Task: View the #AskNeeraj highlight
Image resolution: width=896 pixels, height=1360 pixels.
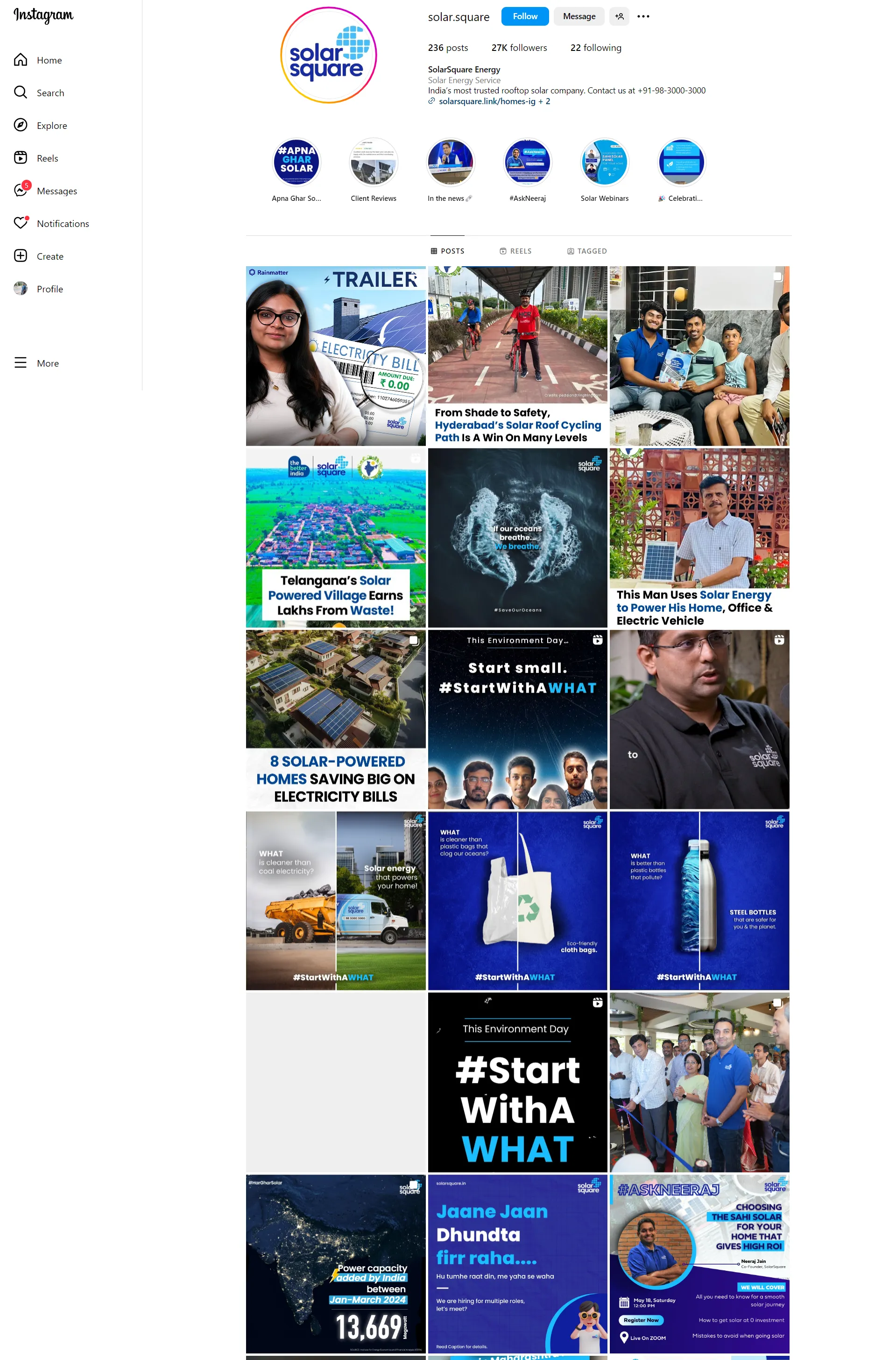Action: (527, 162)
